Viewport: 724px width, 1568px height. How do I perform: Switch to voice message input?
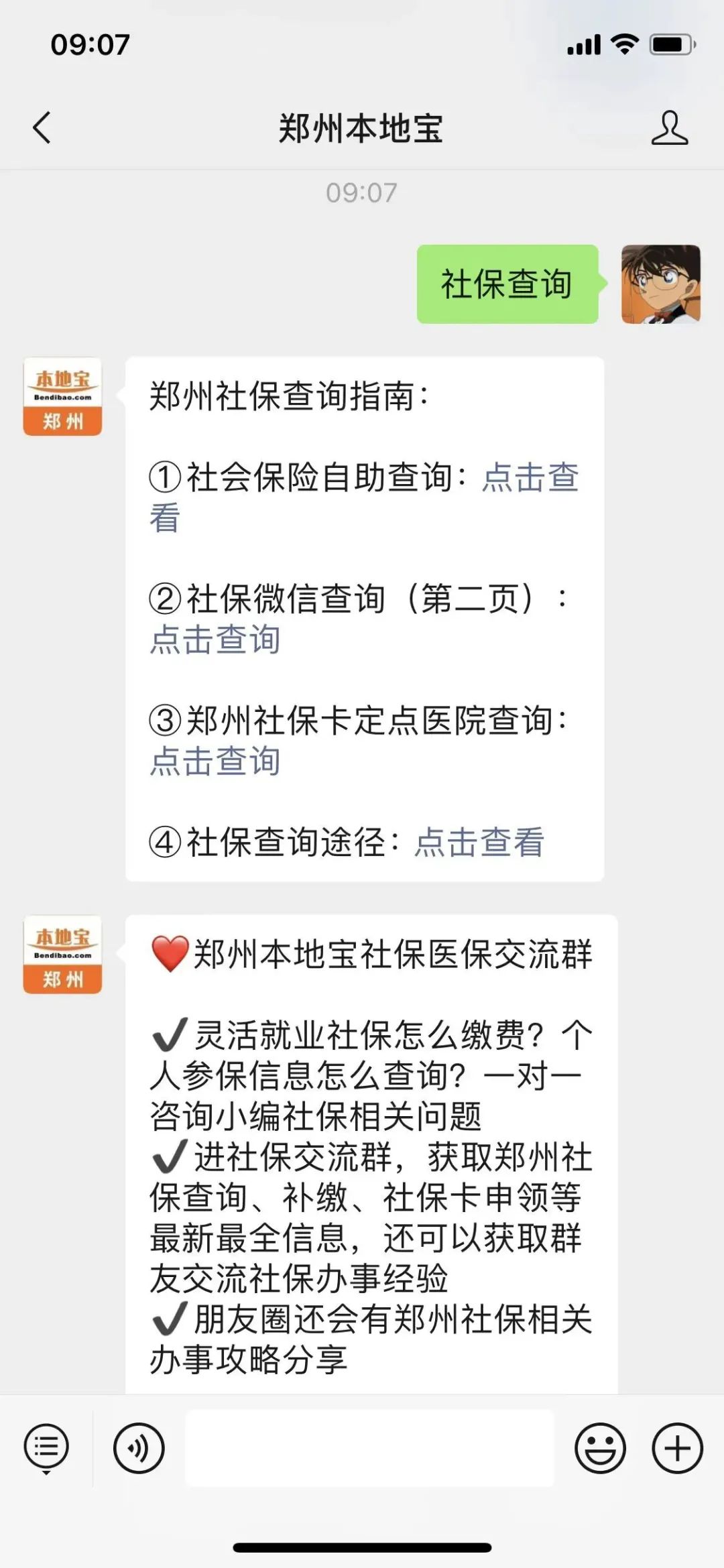[x=139, y=1448]
